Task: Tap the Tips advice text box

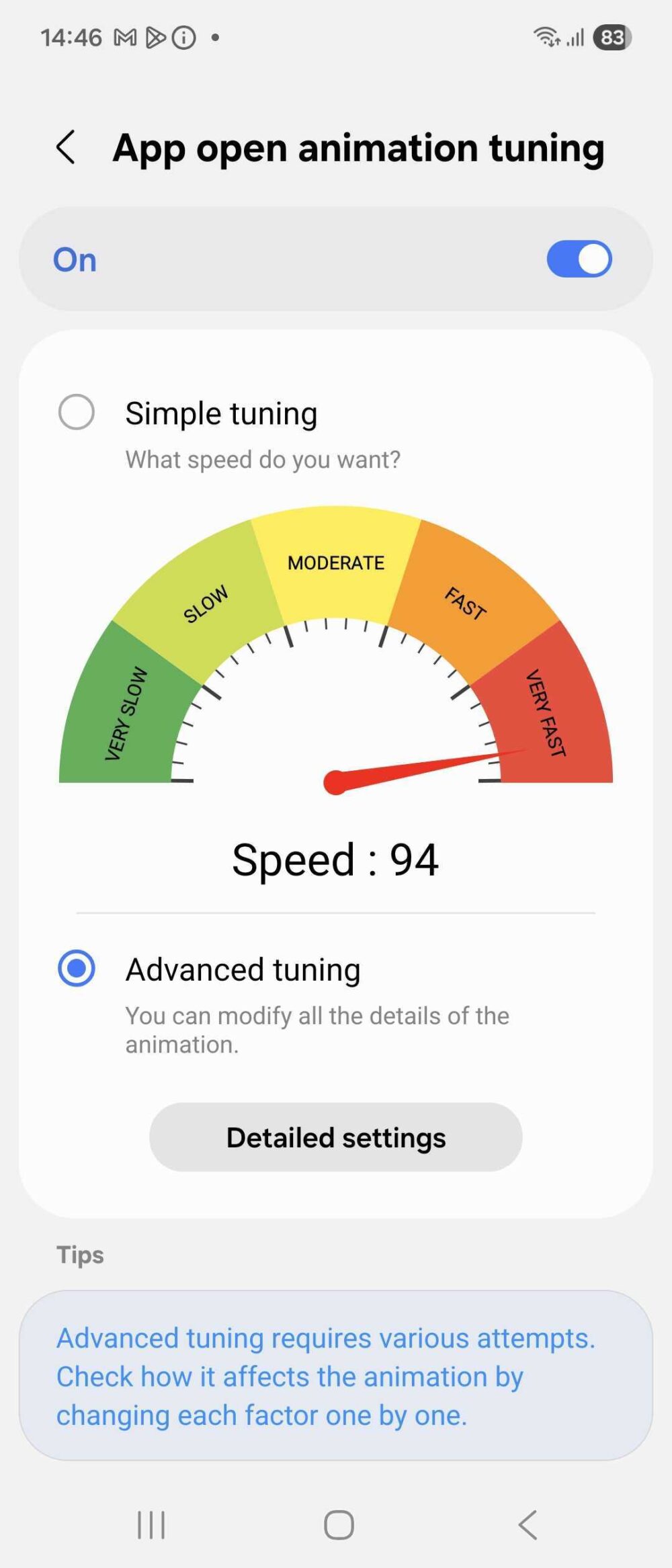Action: tap(336, 1376)
